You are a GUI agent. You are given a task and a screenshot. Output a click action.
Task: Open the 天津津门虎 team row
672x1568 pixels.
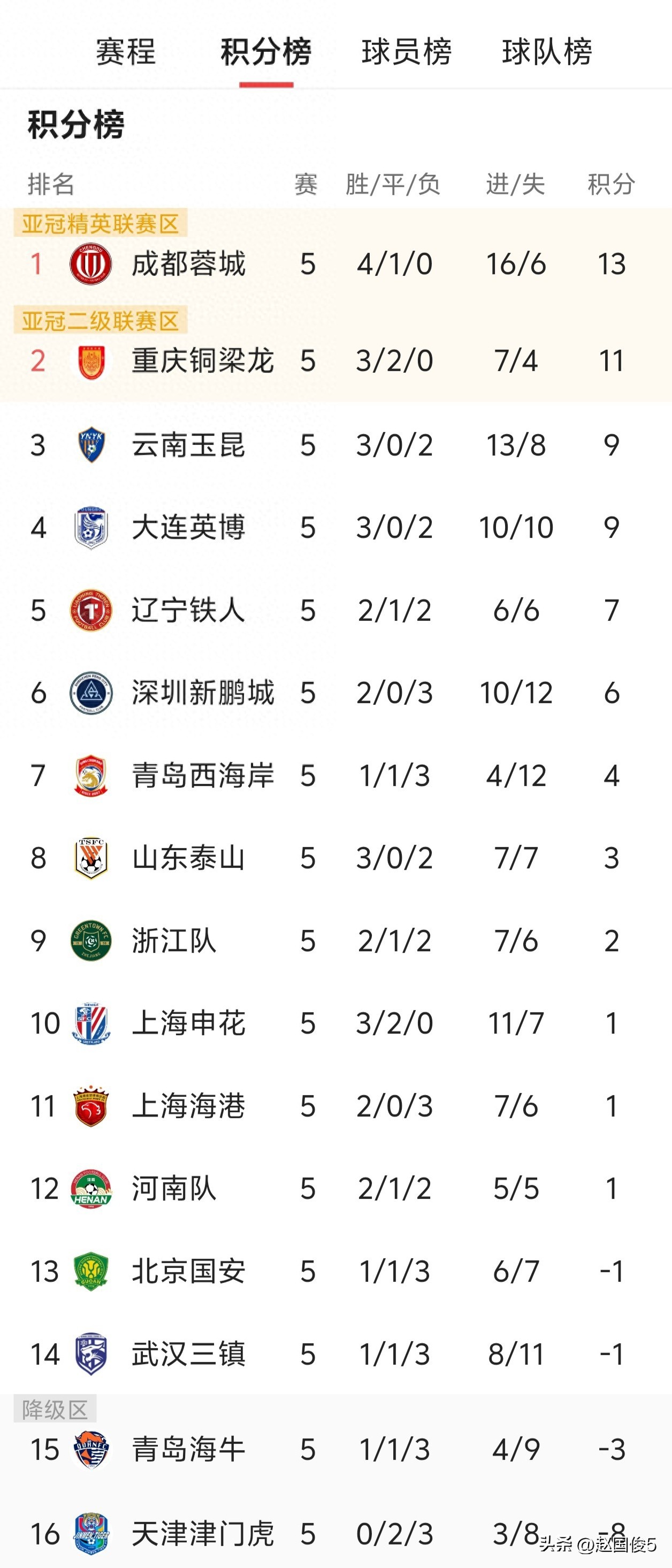click(x=202, y=1533)
